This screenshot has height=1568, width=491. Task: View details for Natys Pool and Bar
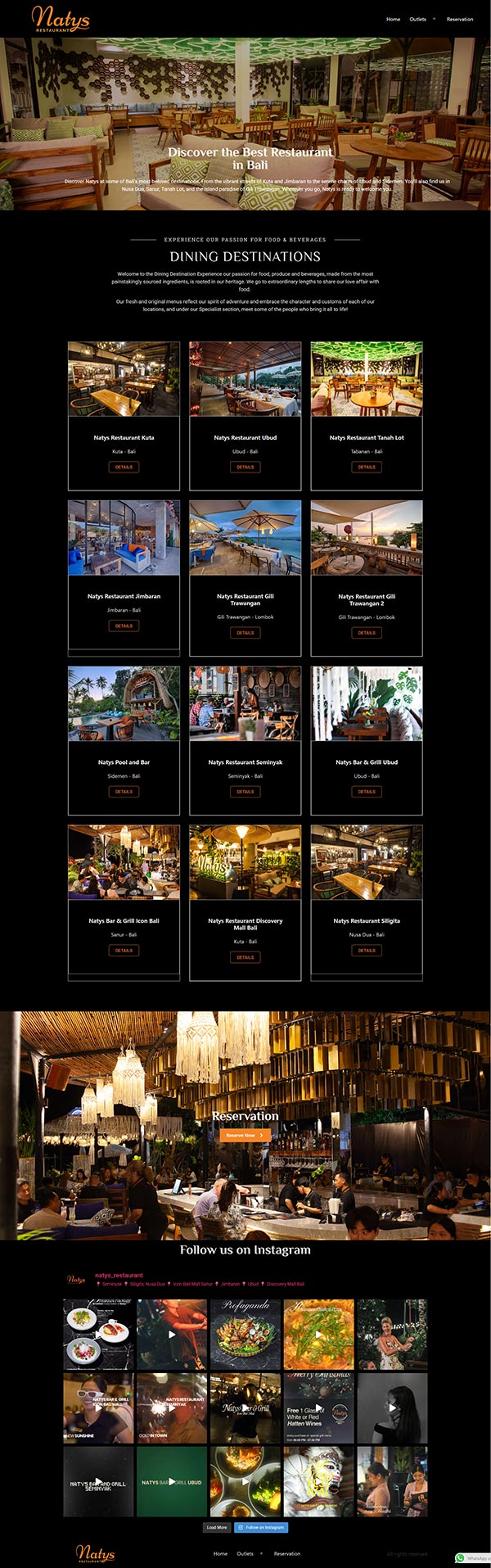[124, 792]
